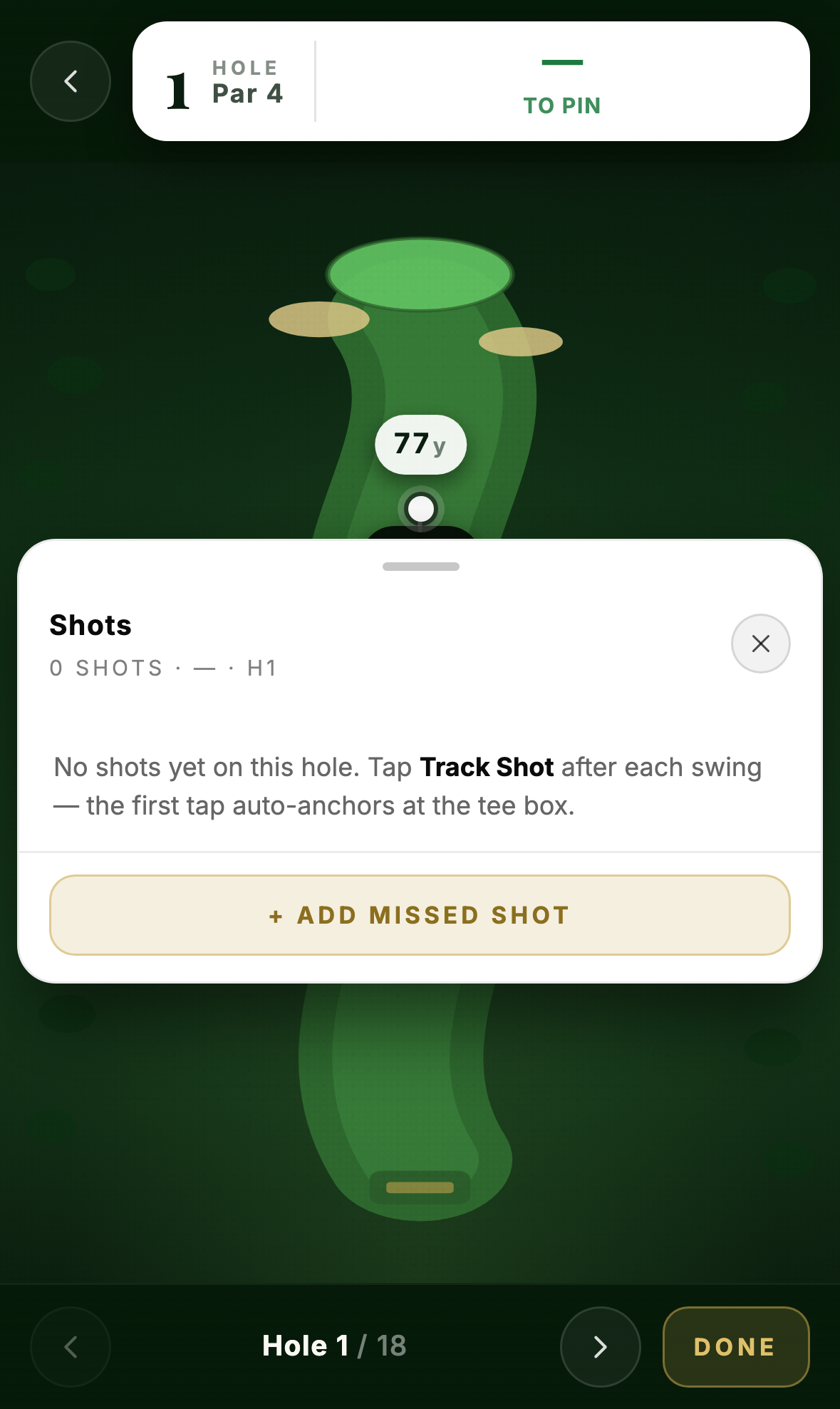Open the Hole 1 Par 4 header card

[x=471, y=81]
